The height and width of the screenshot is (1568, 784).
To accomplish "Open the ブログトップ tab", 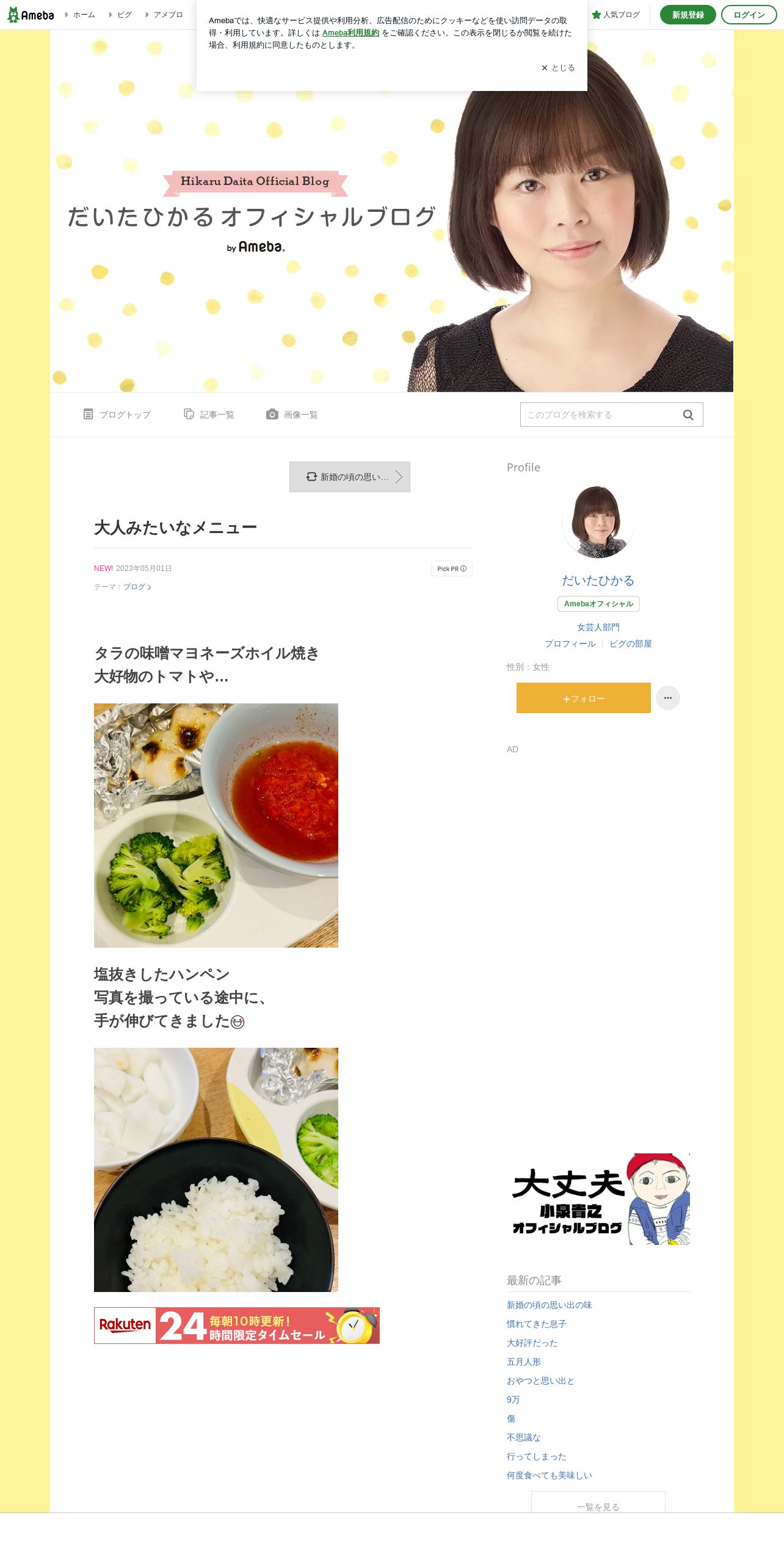I will (x=117, y=415).
